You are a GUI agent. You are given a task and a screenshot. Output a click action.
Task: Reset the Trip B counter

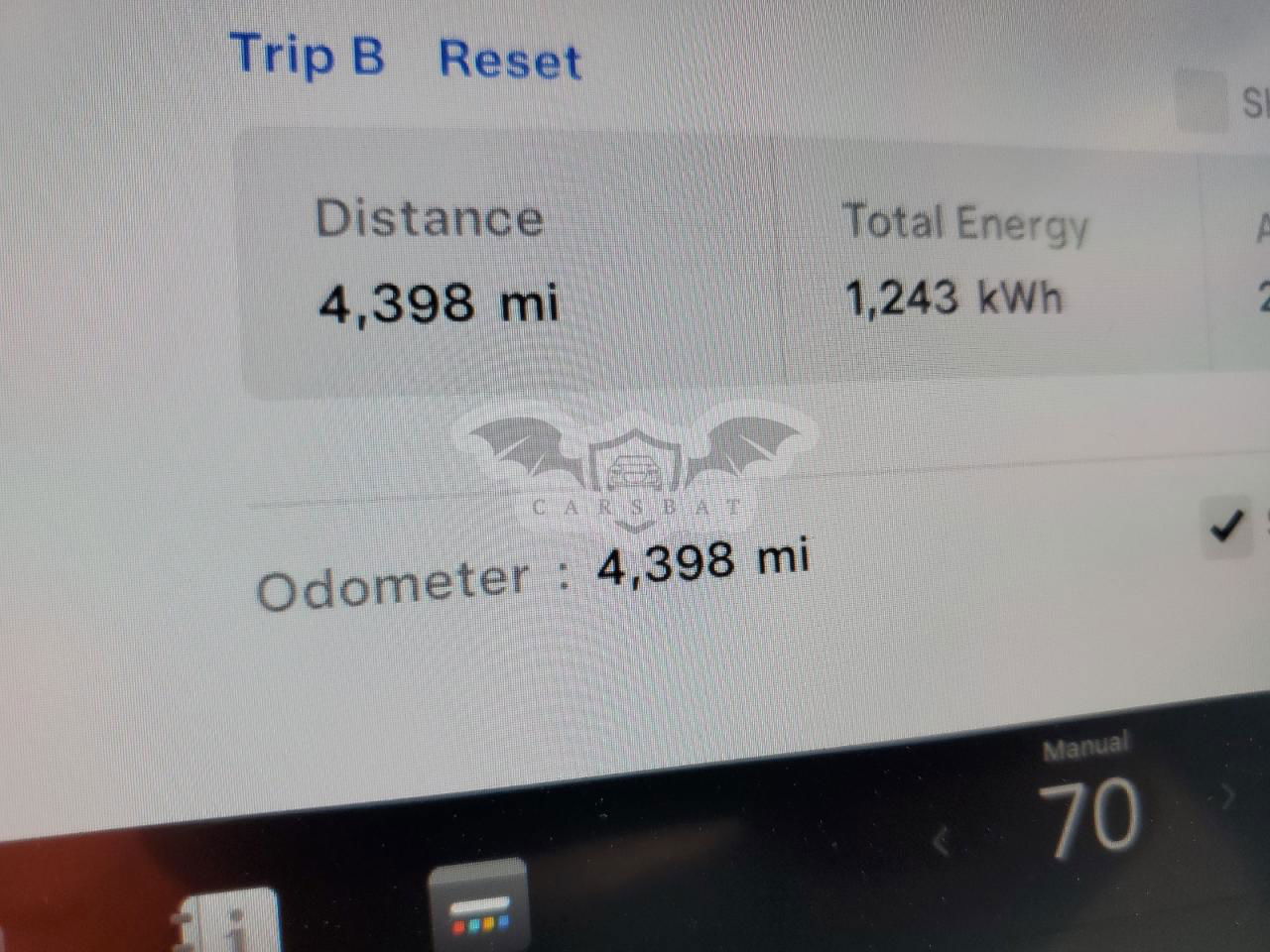point(509,59)
